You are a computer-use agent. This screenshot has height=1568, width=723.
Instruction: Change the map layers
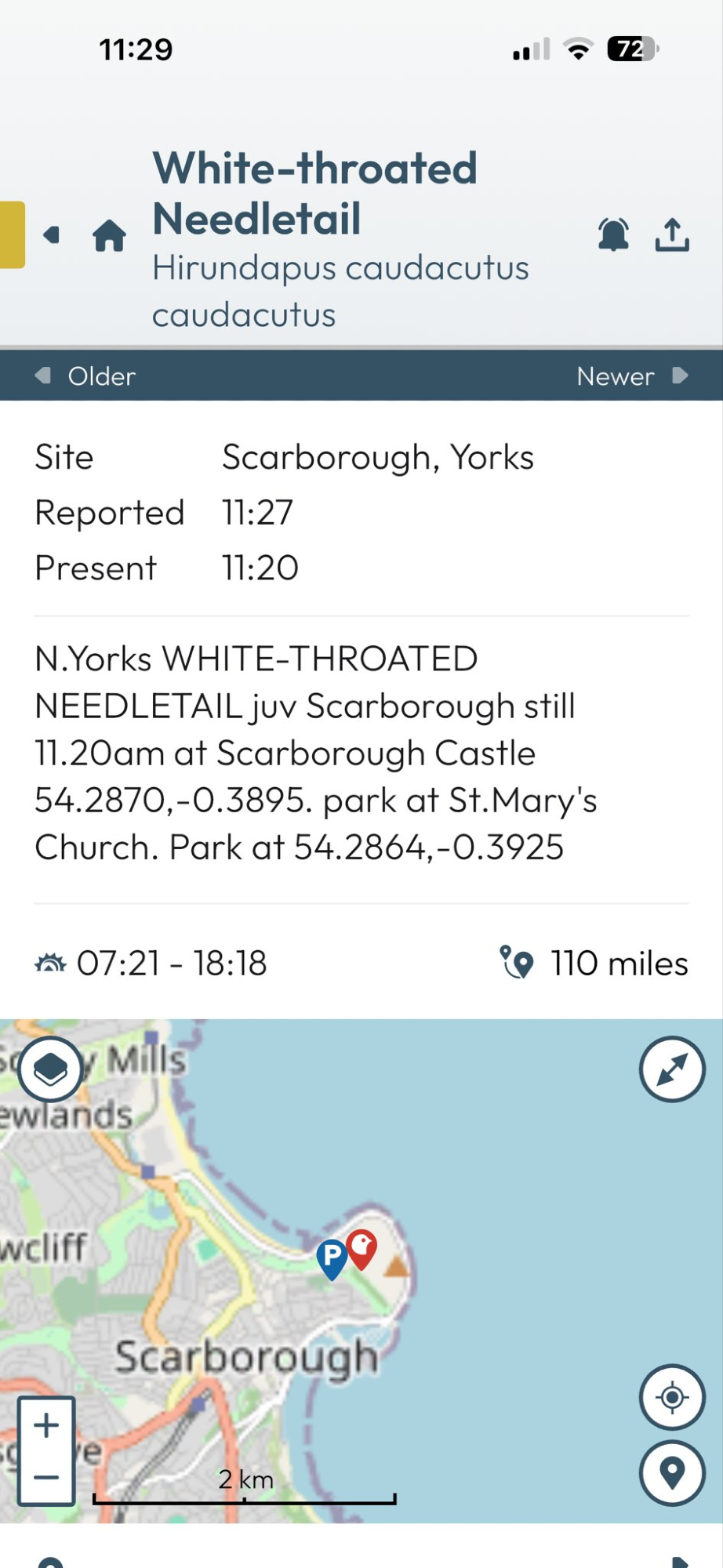point(50,1069)
